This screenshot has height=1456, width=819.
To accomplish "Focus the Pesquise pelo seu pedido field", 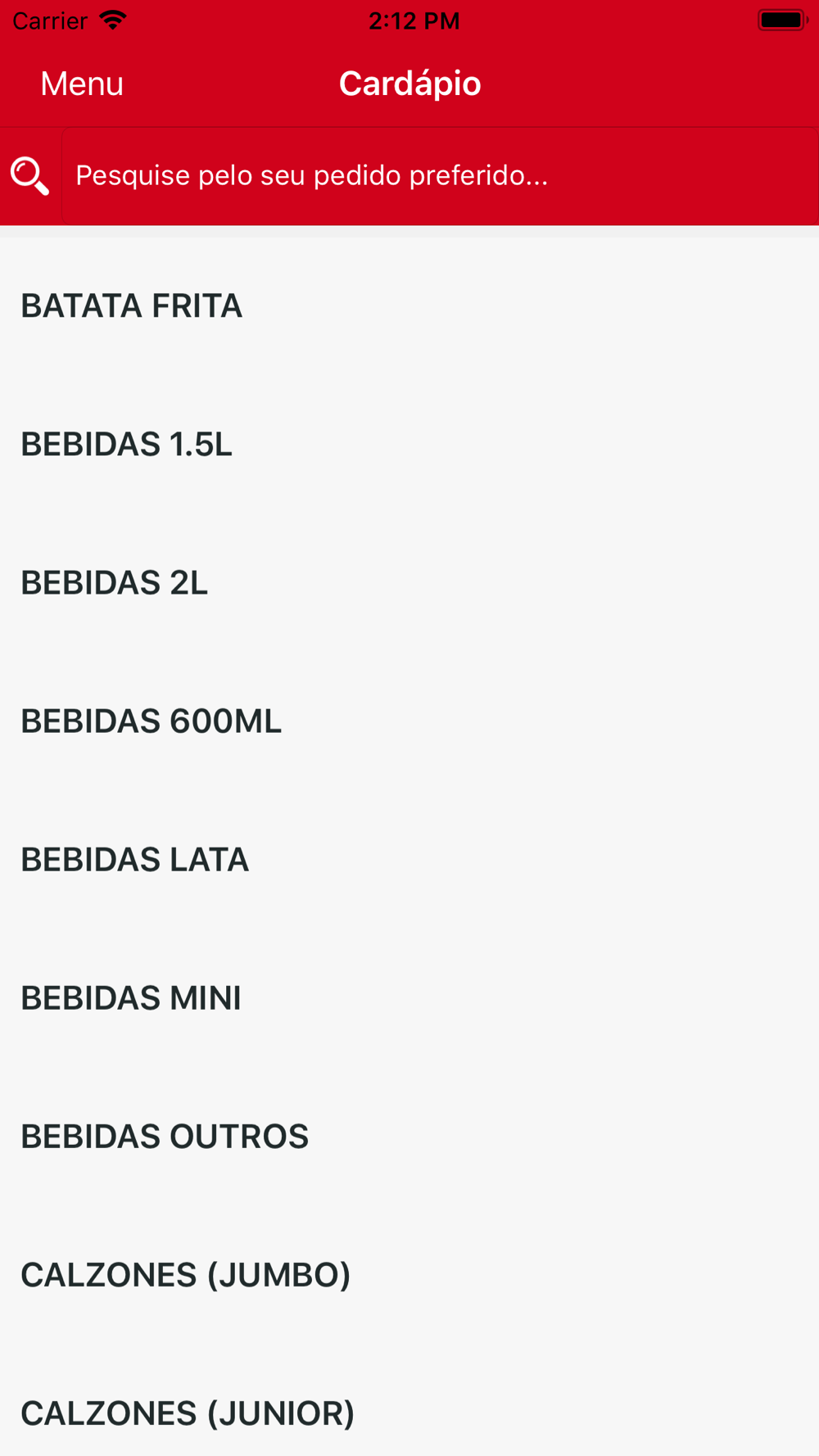I will pos(440,176).
